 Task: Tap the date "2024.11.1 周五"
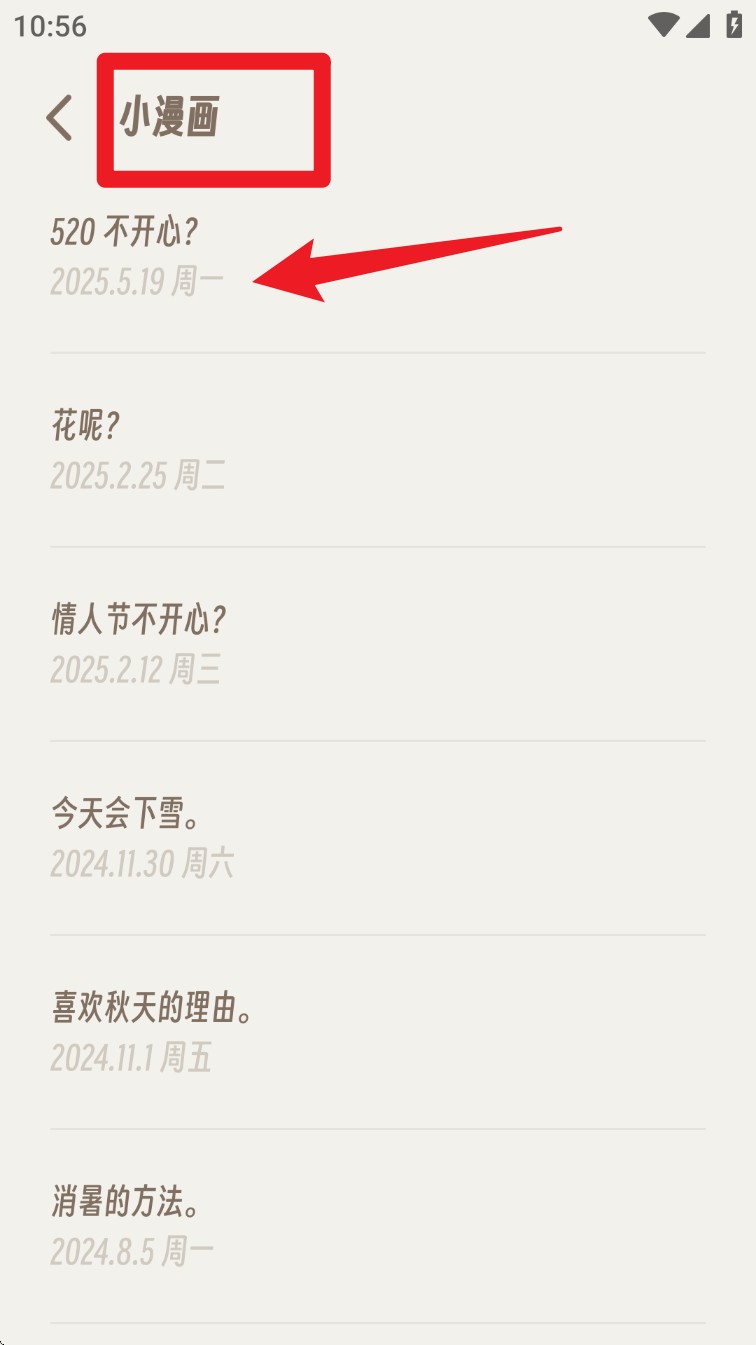pos(131,1058)
